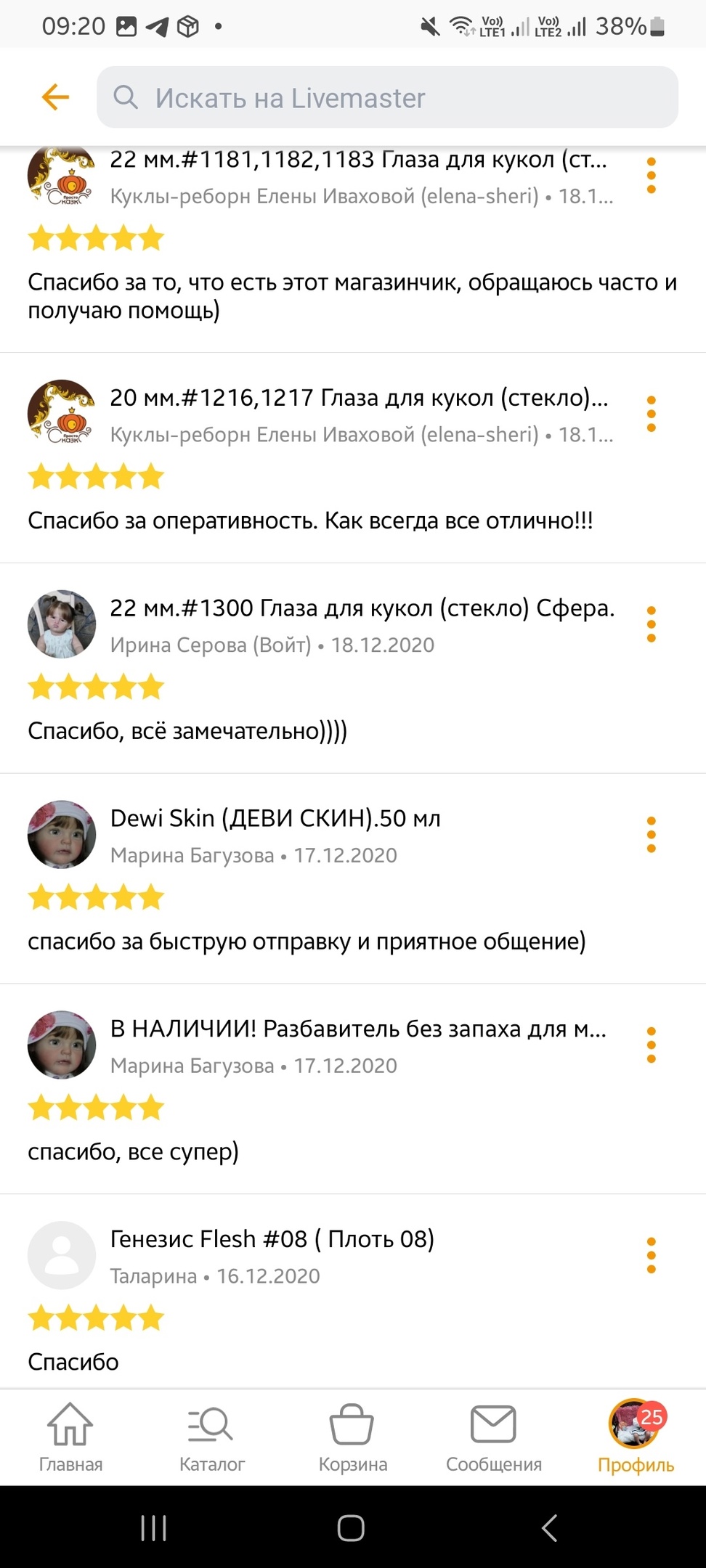This screenshot has height=1568, width=706.
Task: Open the three-dot menu on #1216,1217 review
Action: click(x=651, y=414)
